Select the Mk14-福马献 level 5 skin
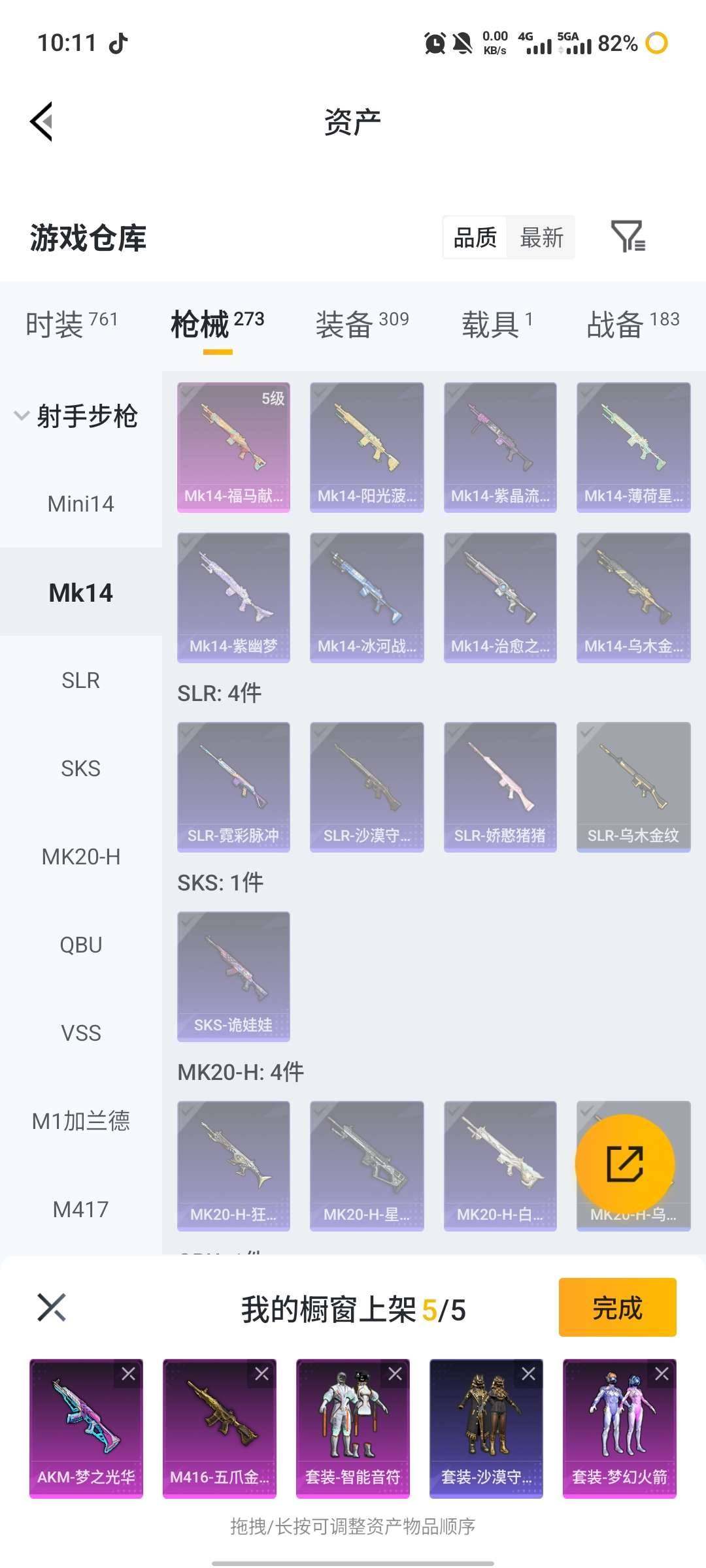This screenshot has height=1568, width=706. 233,447
